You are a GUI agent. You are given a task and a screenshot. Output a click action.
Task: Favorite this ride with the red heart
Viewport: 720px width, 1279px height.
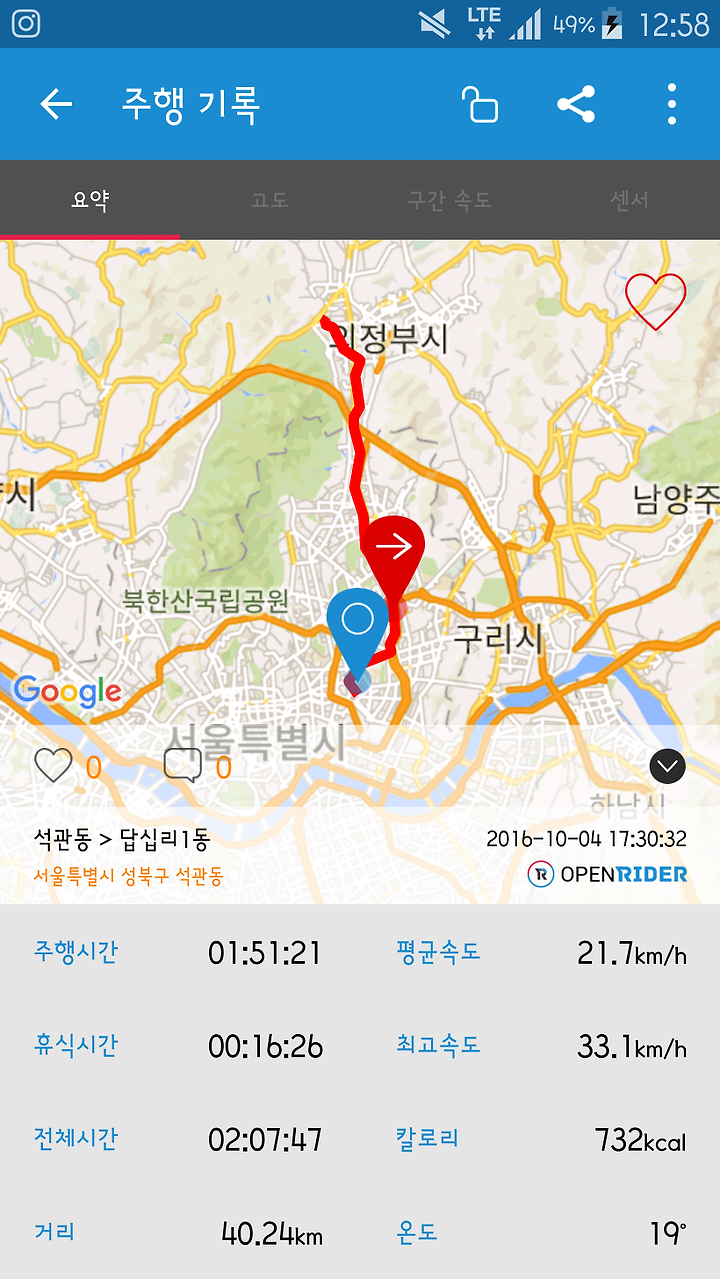pos(656,301)
